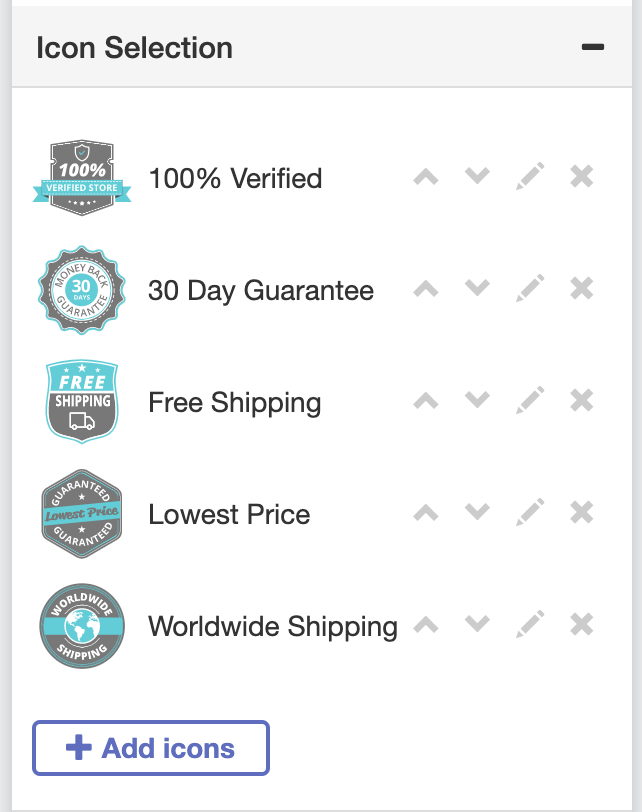Viewport: 642px width, 812px height.
Task: Edit the 30 Day Guarantee icon
Action: 531,290
